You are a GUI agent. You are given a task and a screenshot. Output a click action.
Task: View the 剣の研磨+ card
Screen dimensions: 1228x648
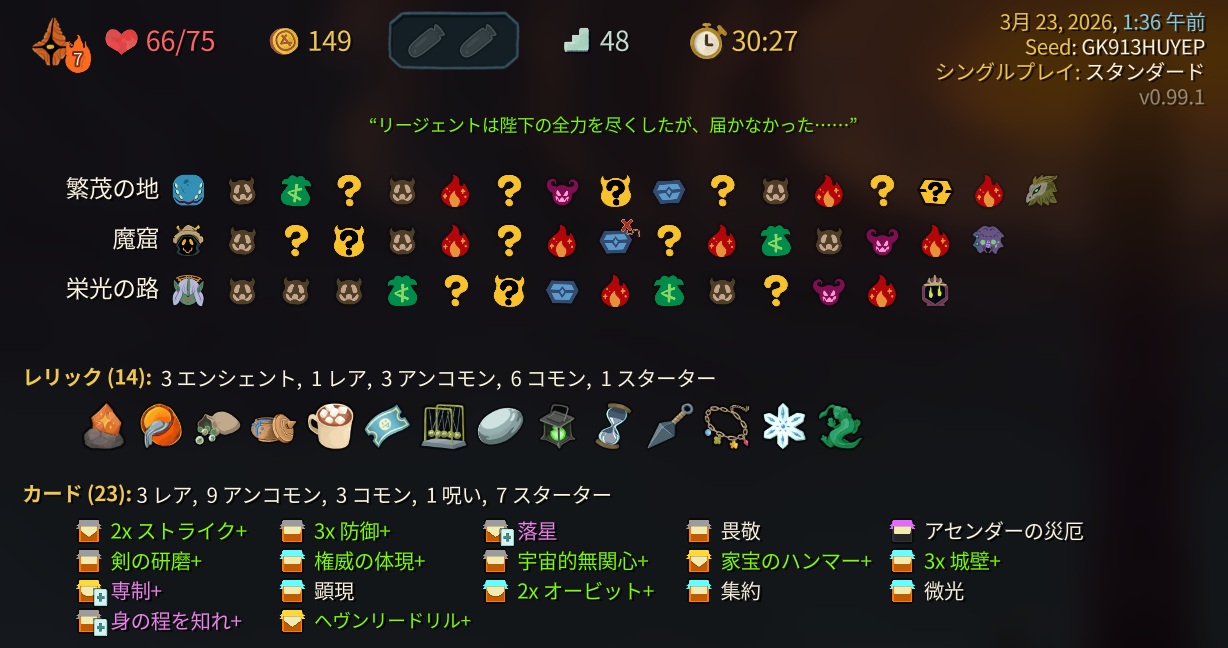pyautogui.click(x=156, y=561)
